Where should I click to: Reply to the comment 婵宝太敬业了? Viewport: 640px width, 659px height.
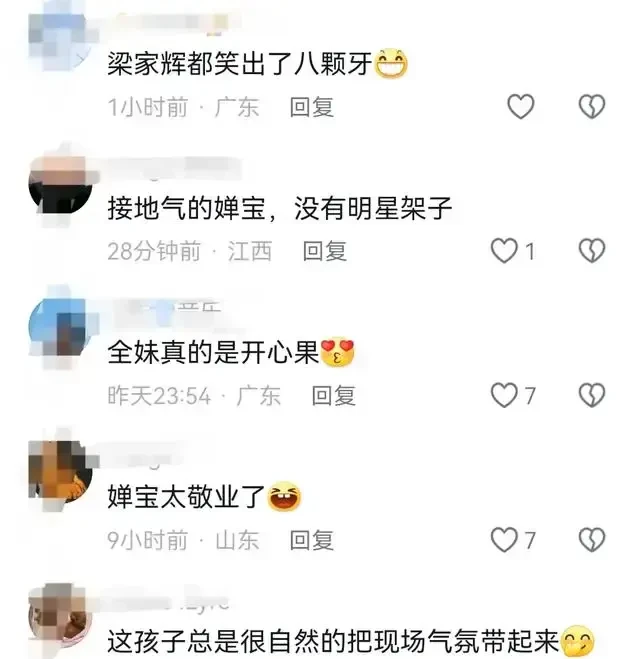coord(311,541)
